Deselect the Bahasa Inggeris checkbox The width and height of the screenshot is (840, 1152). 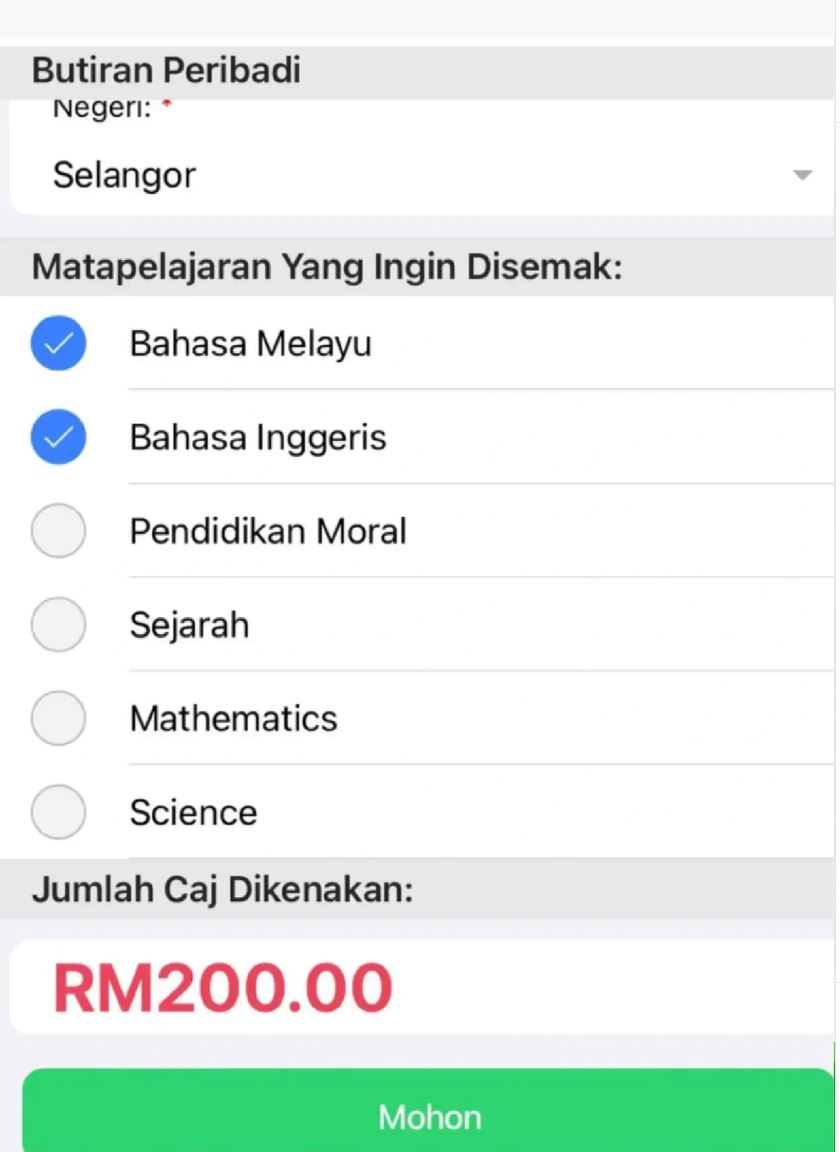coord(58,438)
